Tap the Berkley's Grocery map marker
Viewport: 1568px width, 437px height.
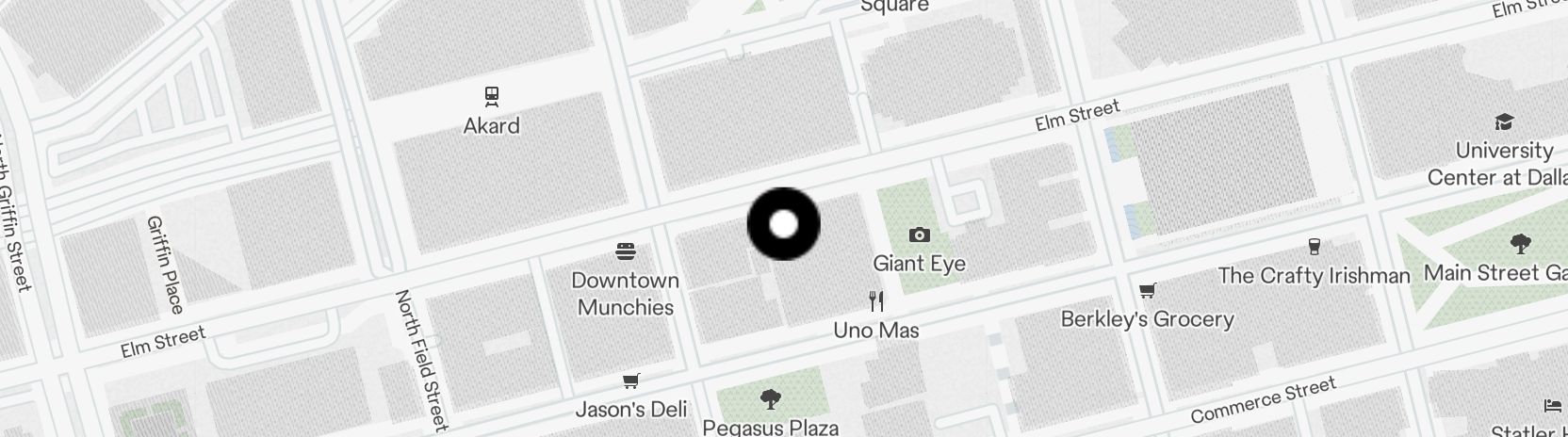tap(1147, 291)
